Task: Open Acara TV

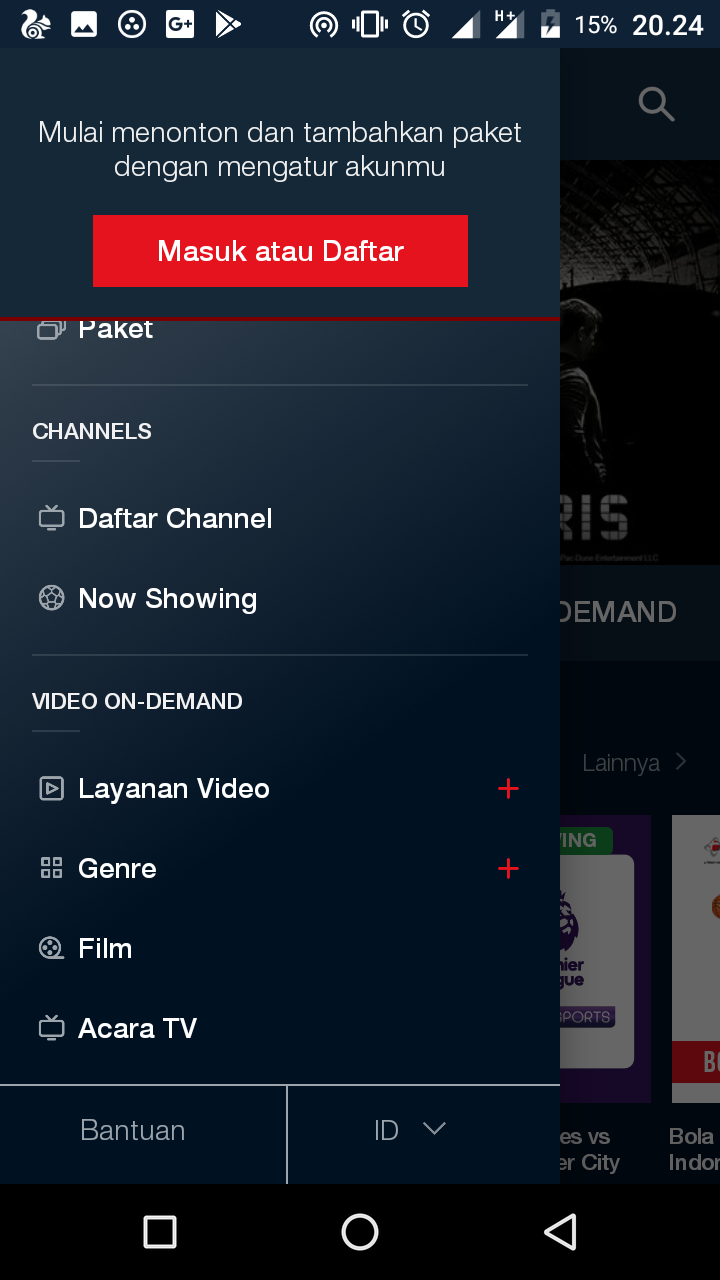Action: point(137,1028)
